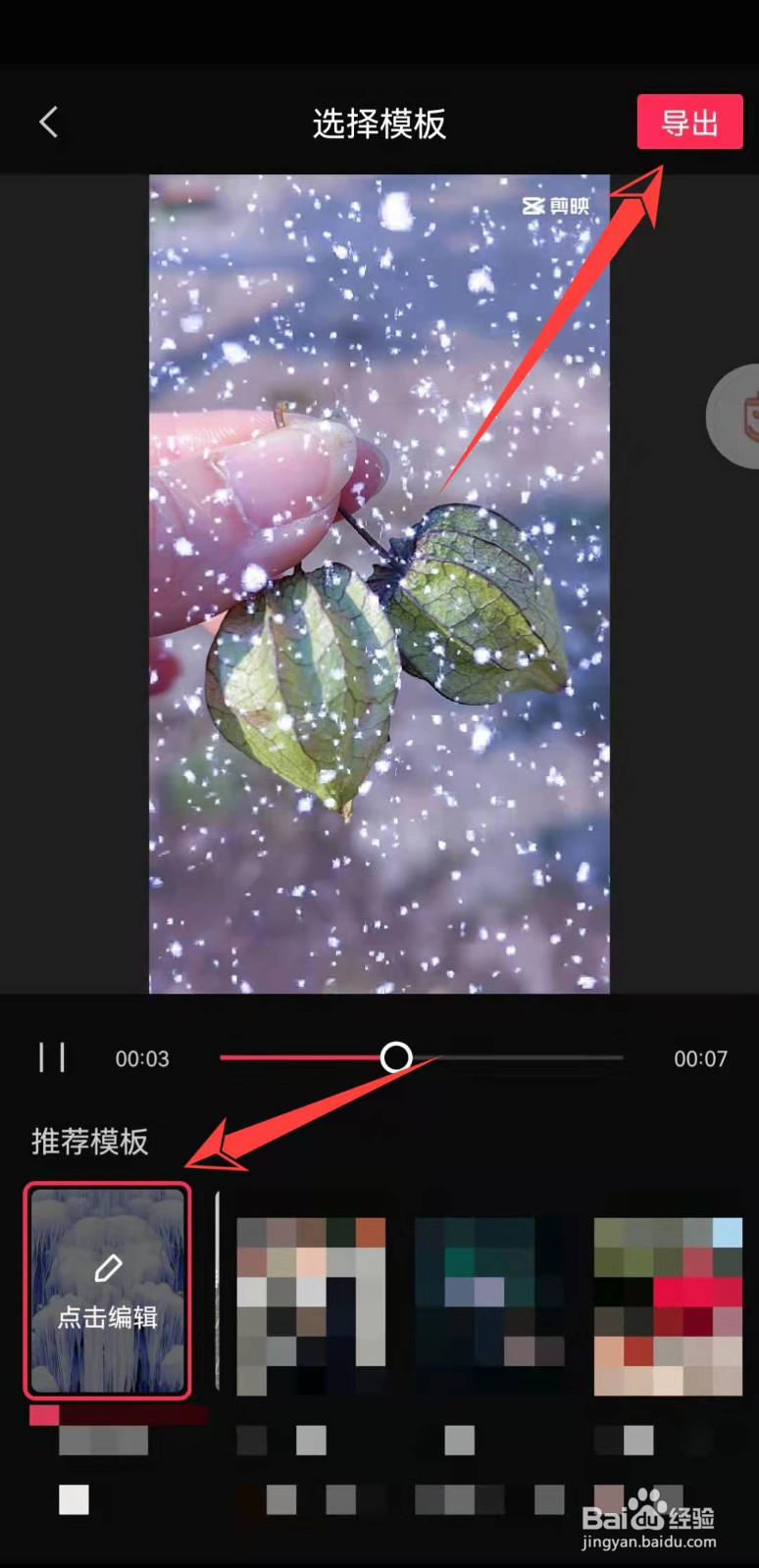
Task: Tap the red 导出 export button
Action: (689, 122)
